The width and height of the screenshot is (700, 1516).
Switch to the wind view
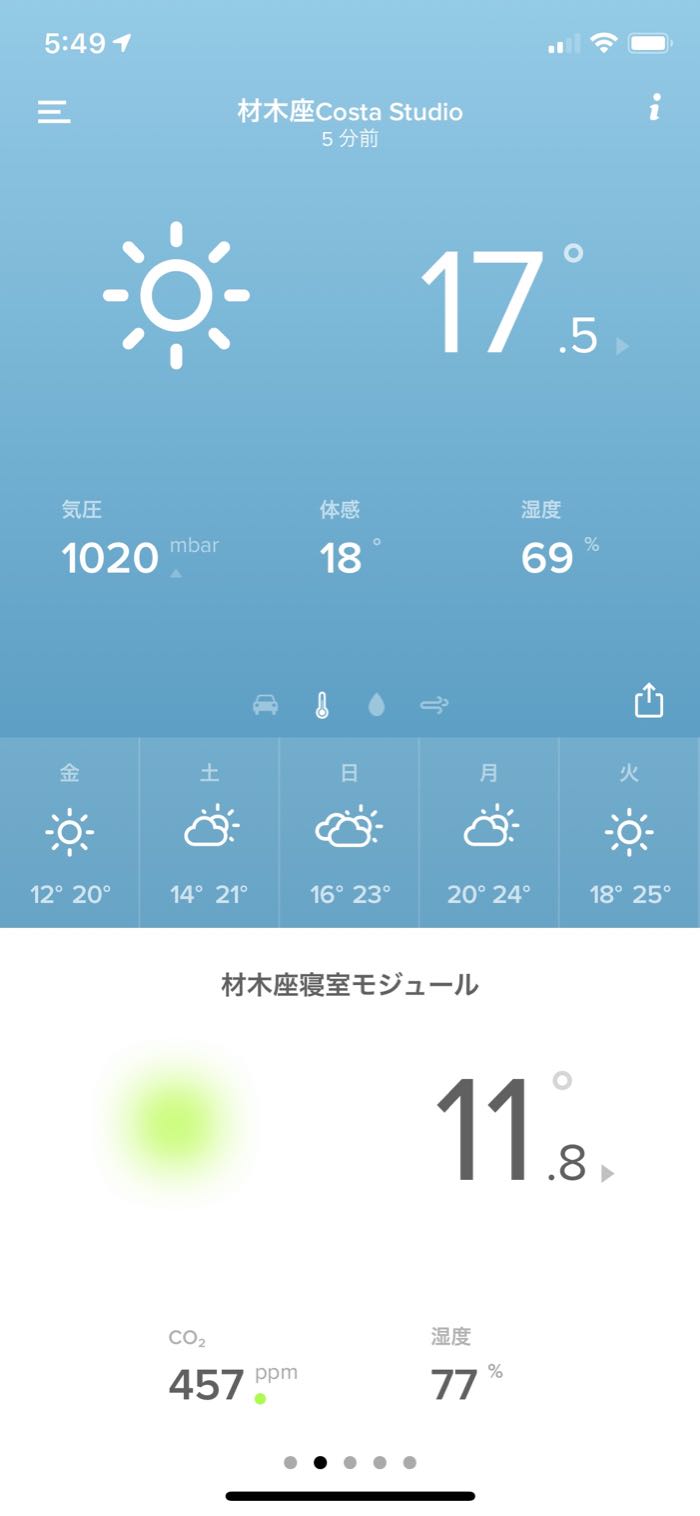(434, 706)
